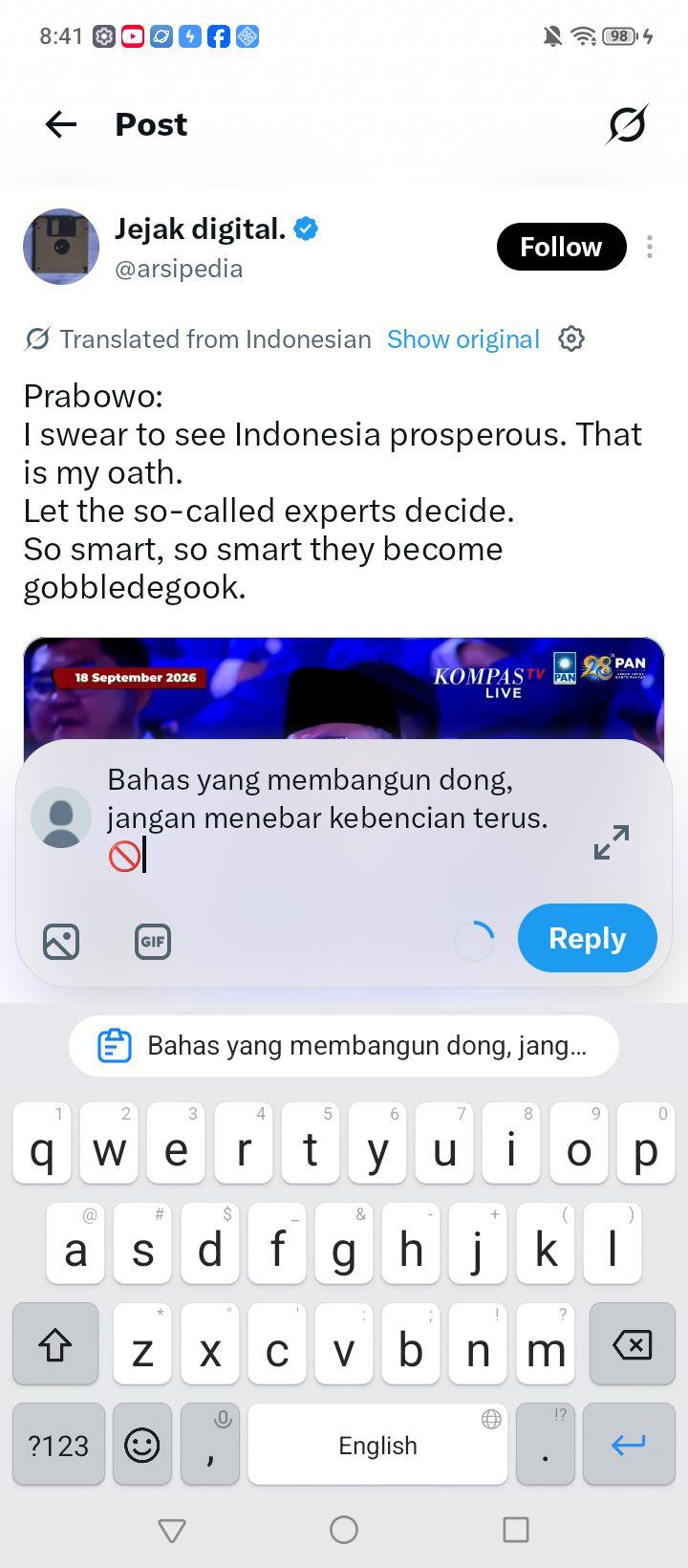Image resolution: width=688 pixels, height=1568 pixels.
Task: Paste the clipboard suggestion "Bahas yang membangun dong"
Action: point(344,1046)
